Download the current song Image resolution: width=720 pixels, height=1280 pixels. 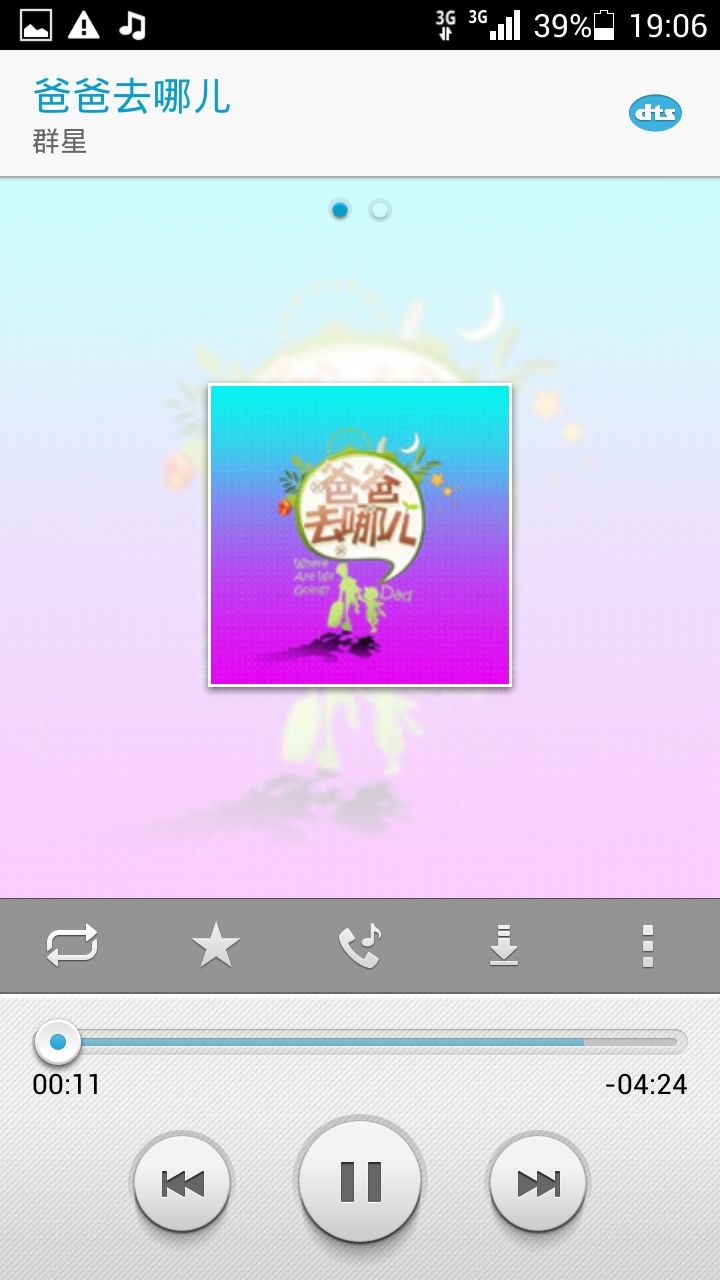(x=504, y=945)
